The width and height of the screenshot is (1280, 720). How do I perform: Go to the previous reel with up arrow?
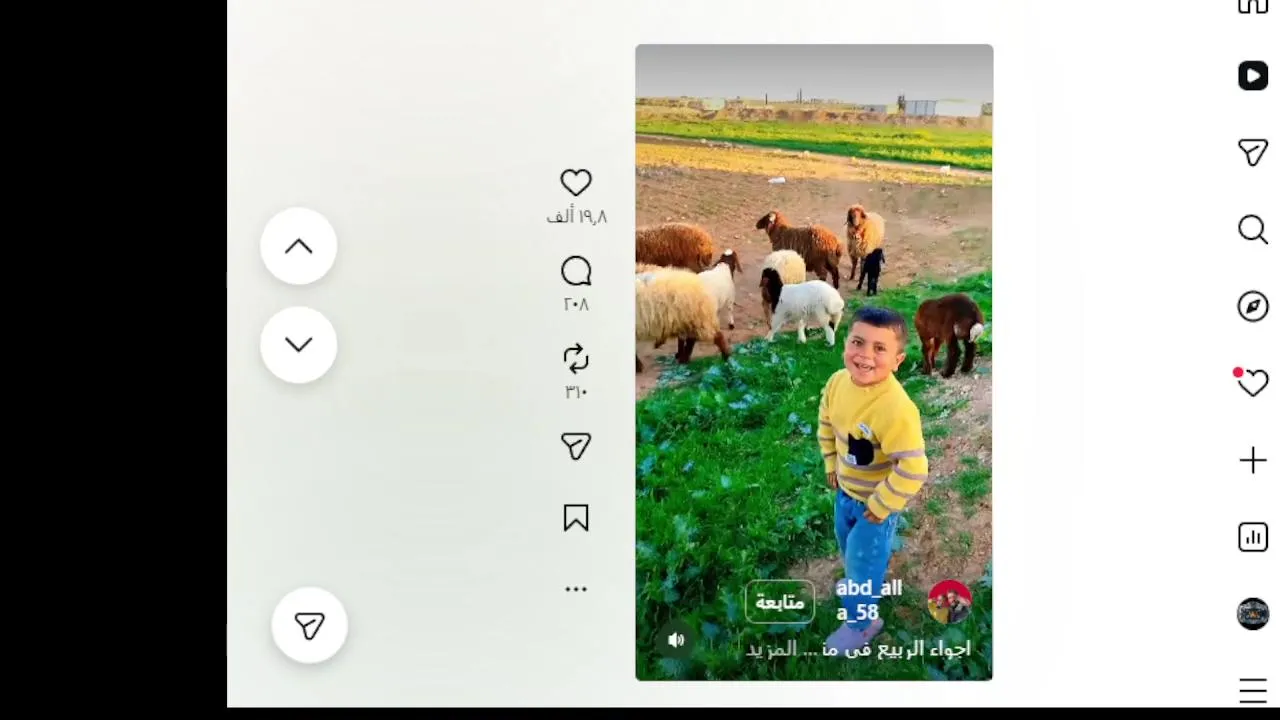click(x=298, y=247)
